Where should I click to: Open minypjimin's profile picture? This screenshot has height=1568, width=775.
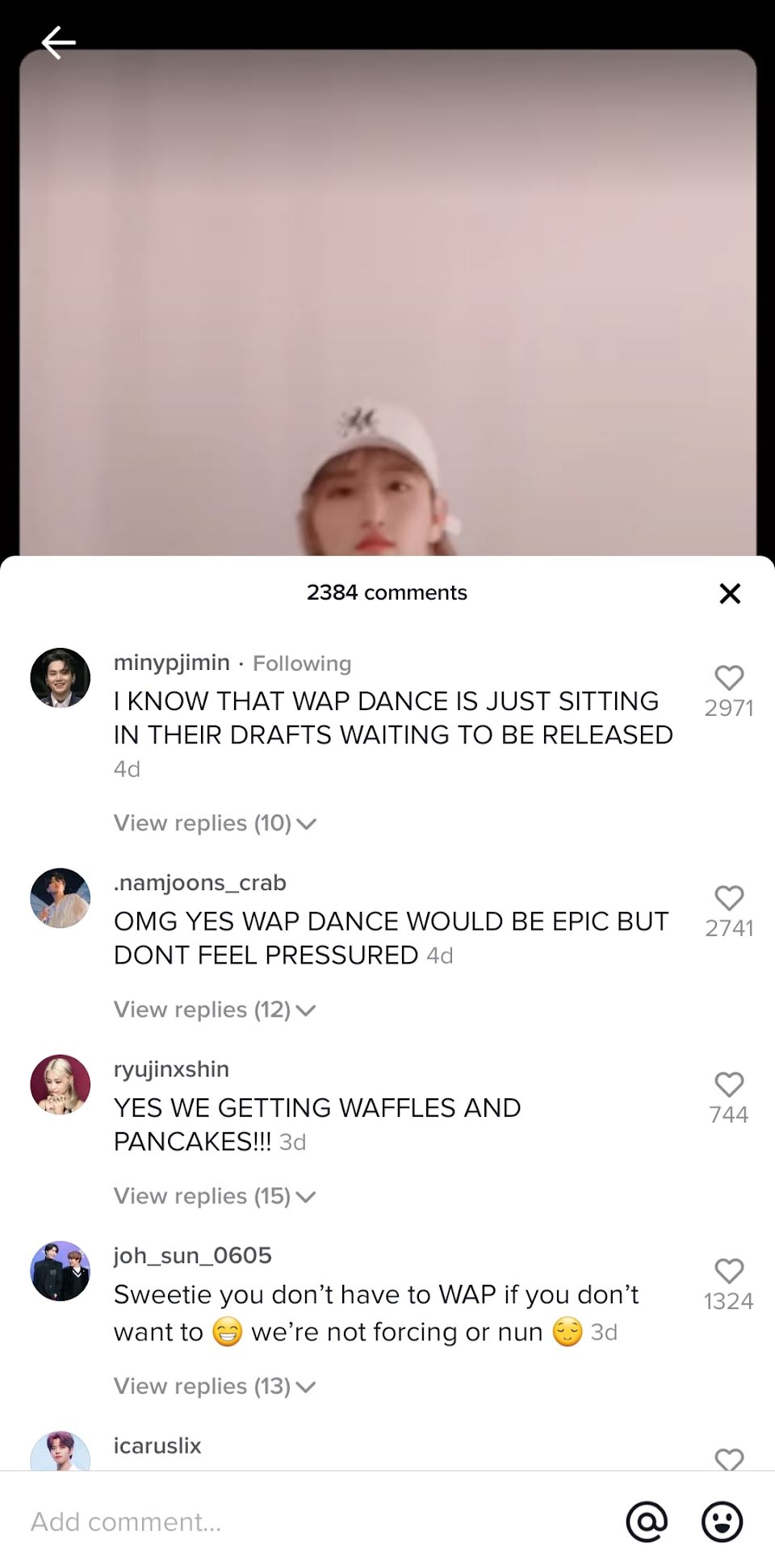coord(61,678)
